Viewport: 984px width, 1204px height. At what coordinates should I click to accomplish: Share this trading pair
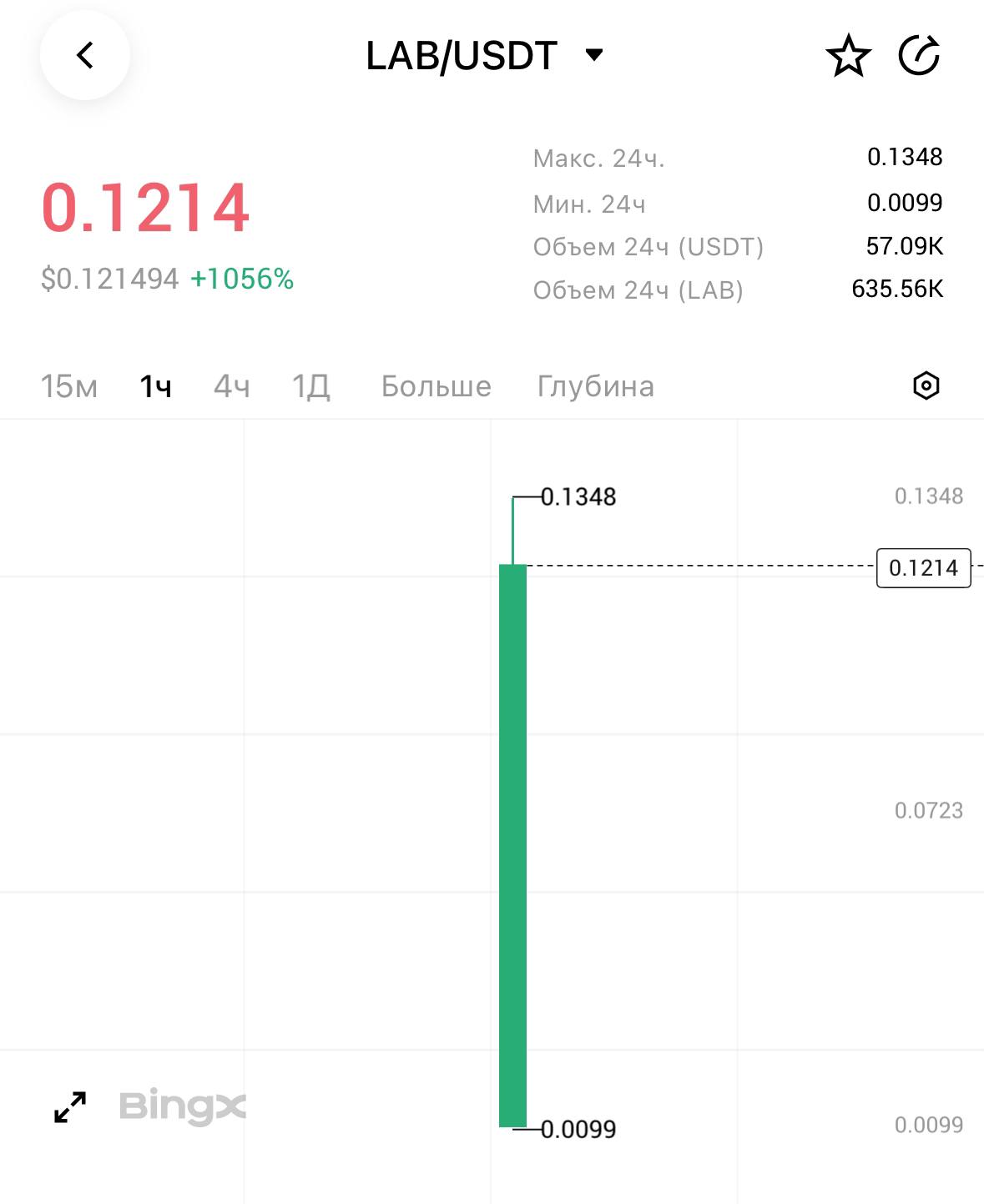919,56
